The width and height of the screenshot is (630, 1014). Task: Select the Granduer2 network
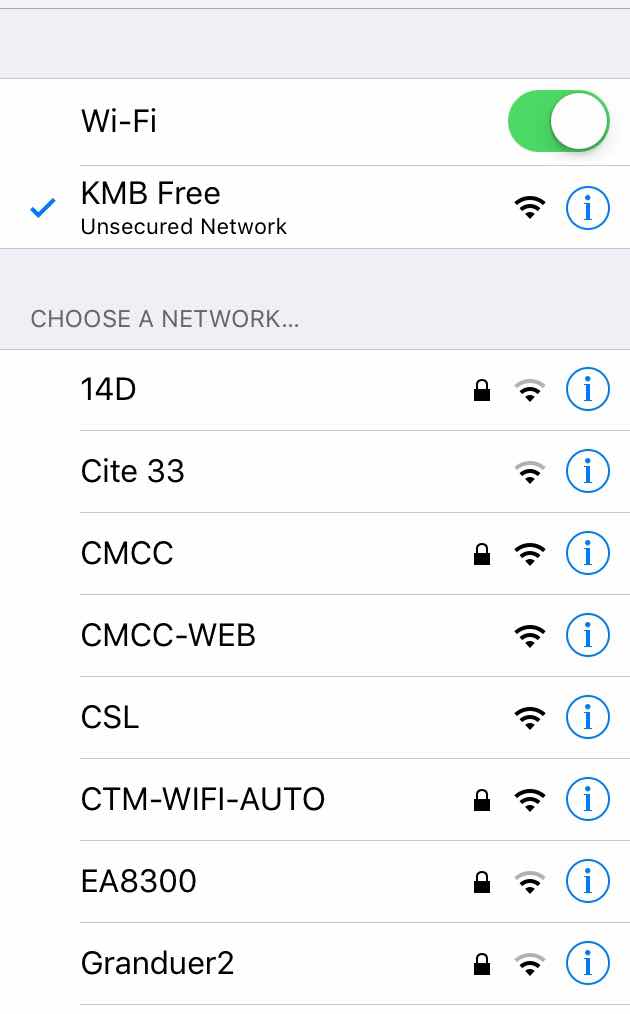(315, 964)
